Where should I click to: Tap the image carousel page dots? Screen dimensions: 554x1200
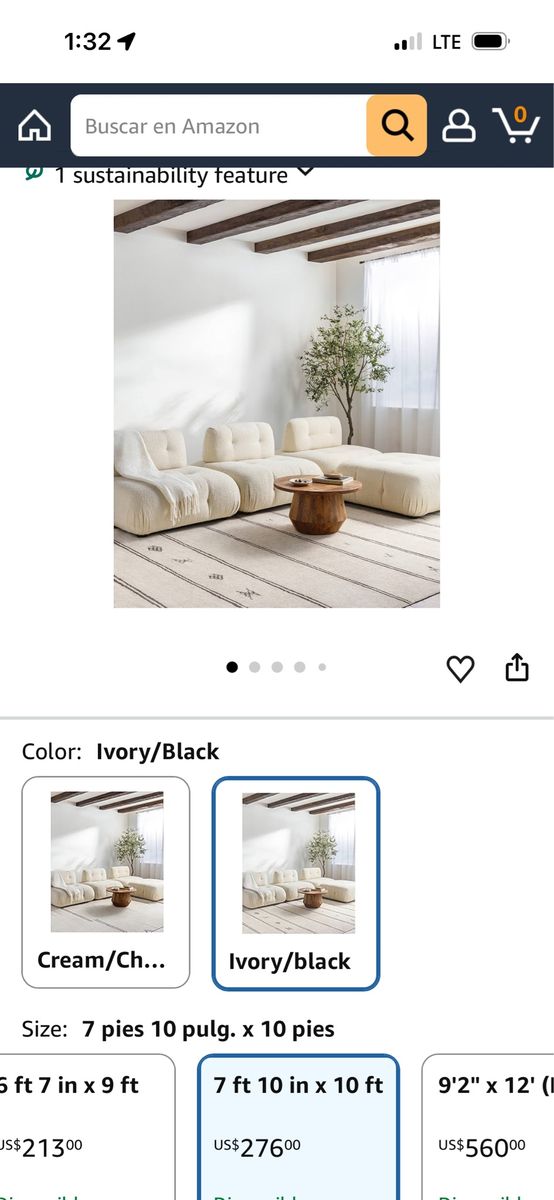[x=277, y=667]
